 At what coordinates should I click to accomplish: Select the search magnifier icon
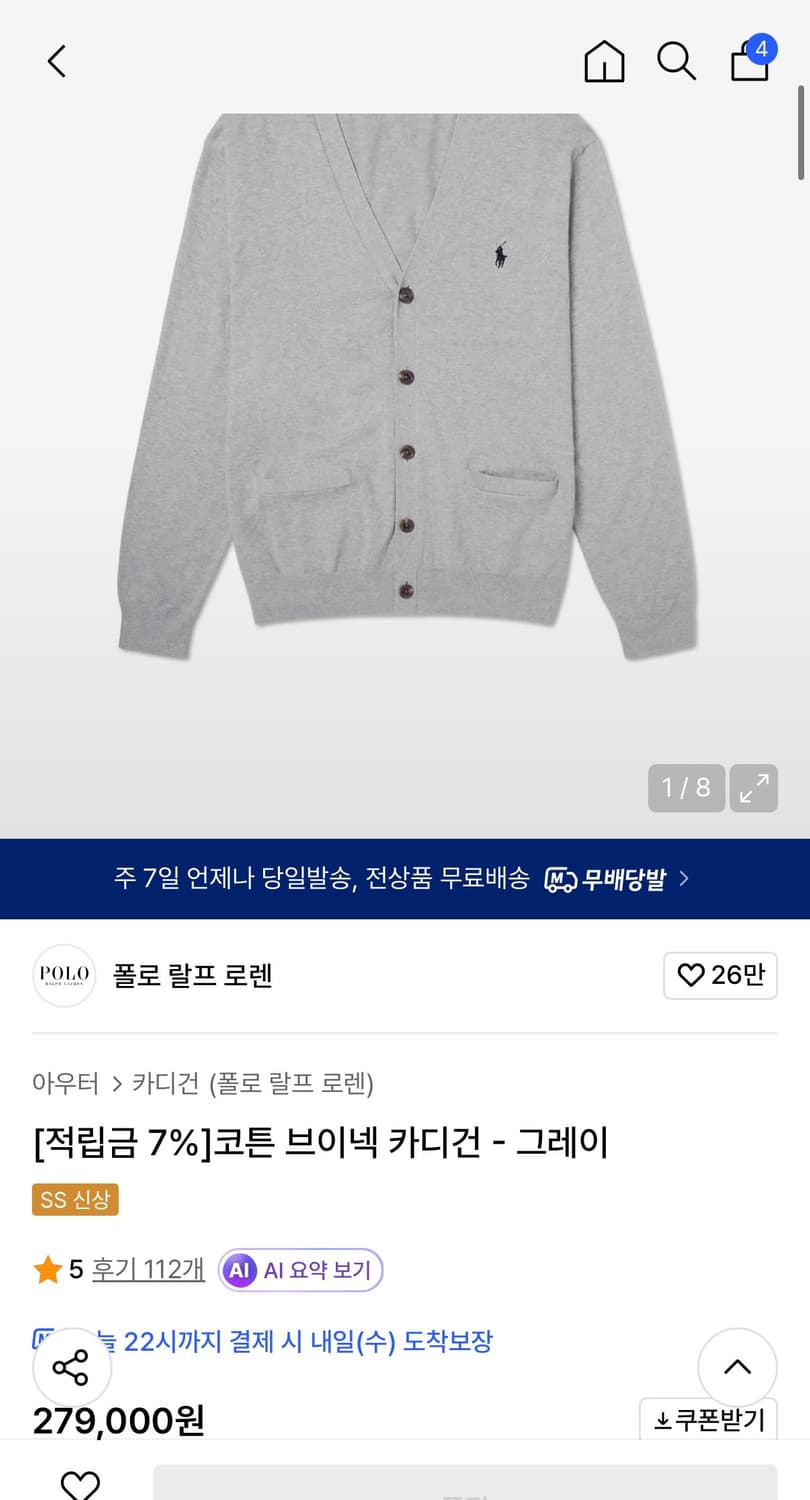tap(676, 61)
